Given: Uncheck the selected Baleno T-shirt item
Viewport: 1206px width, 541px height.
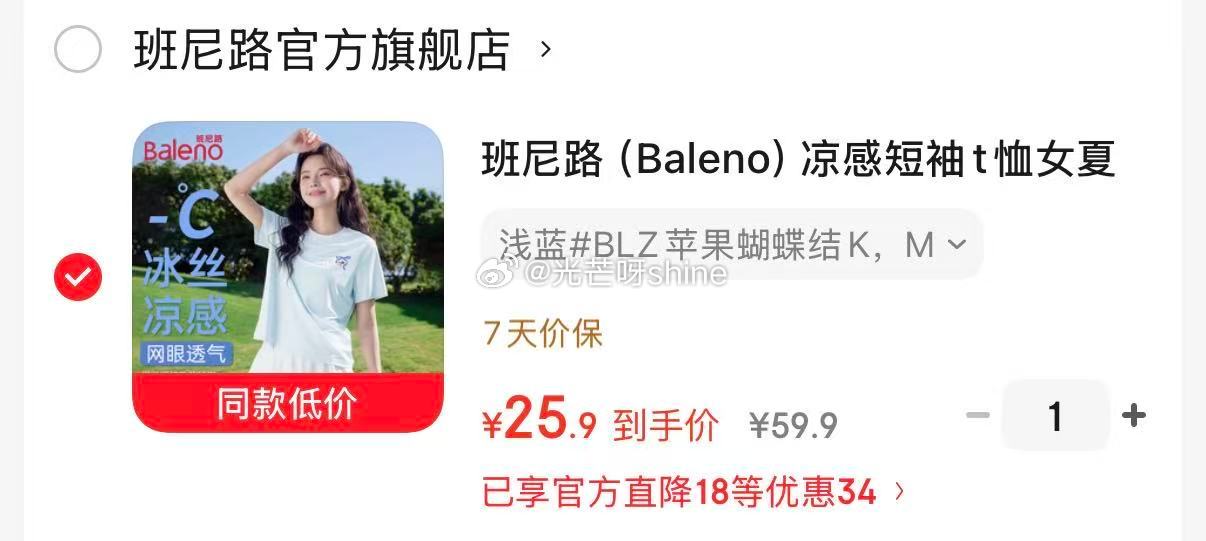Looking at the screenshot, I should point(78,277).
